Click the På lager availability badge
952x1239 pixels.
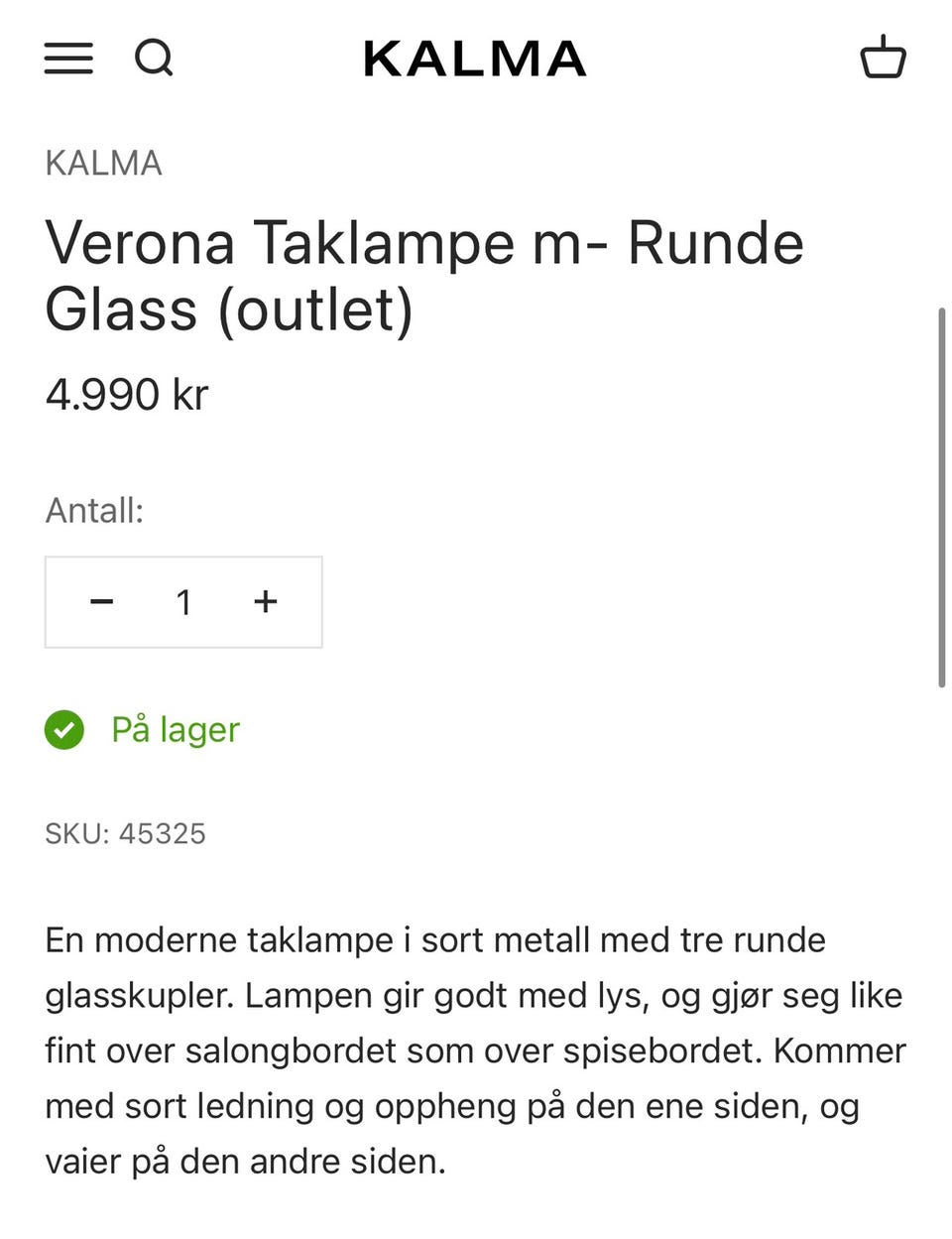click(175, 730)
